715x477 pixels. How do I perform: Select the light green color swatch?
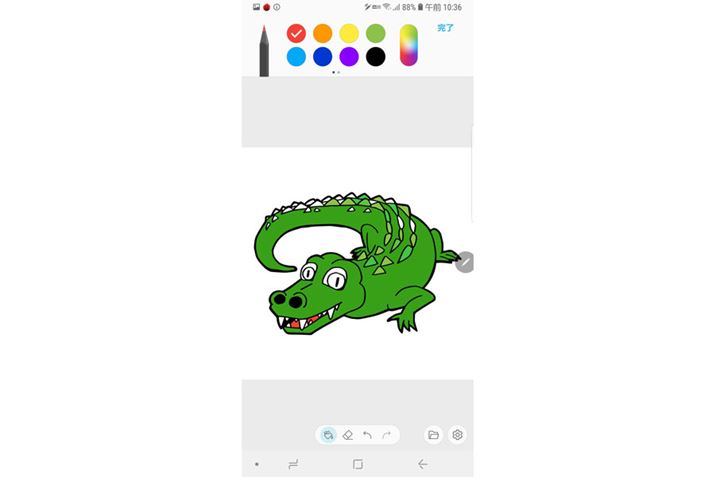375,33
